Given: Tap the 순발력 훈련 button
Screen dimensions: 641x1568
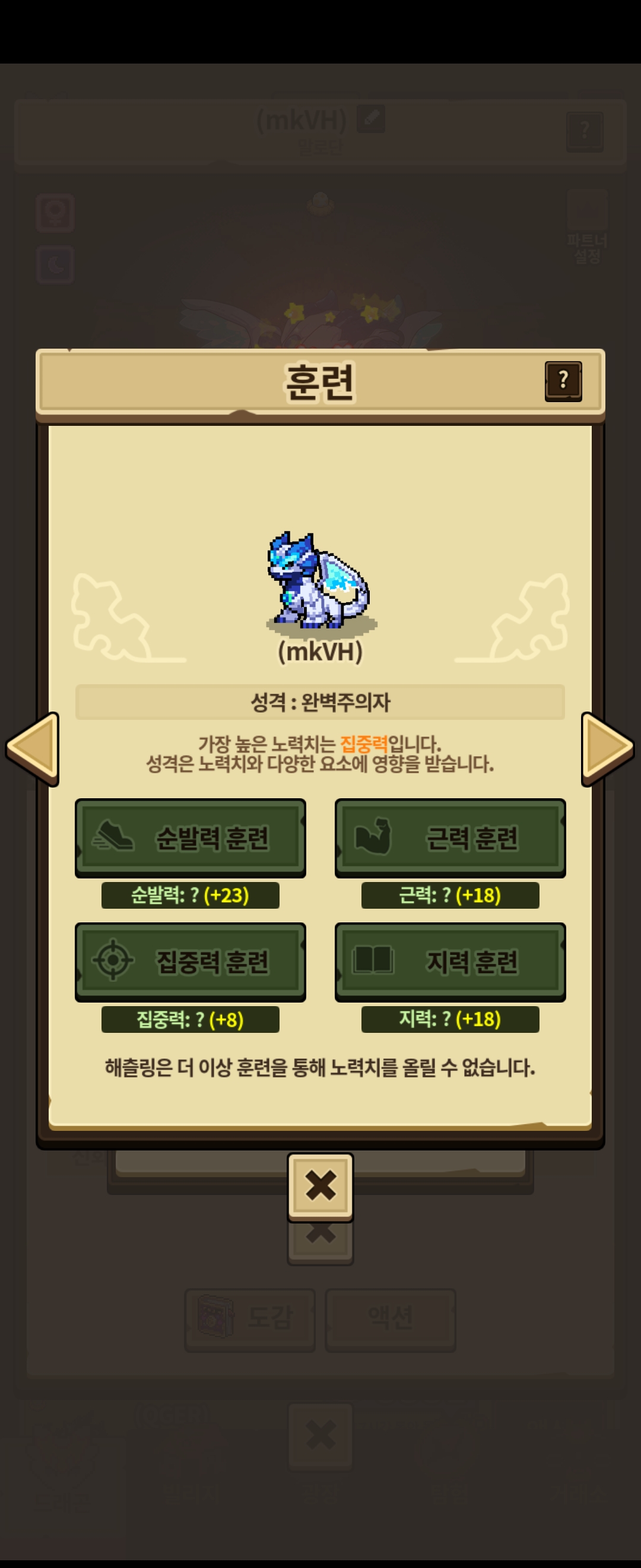Looking at the screenshot, I should (191, 837).
